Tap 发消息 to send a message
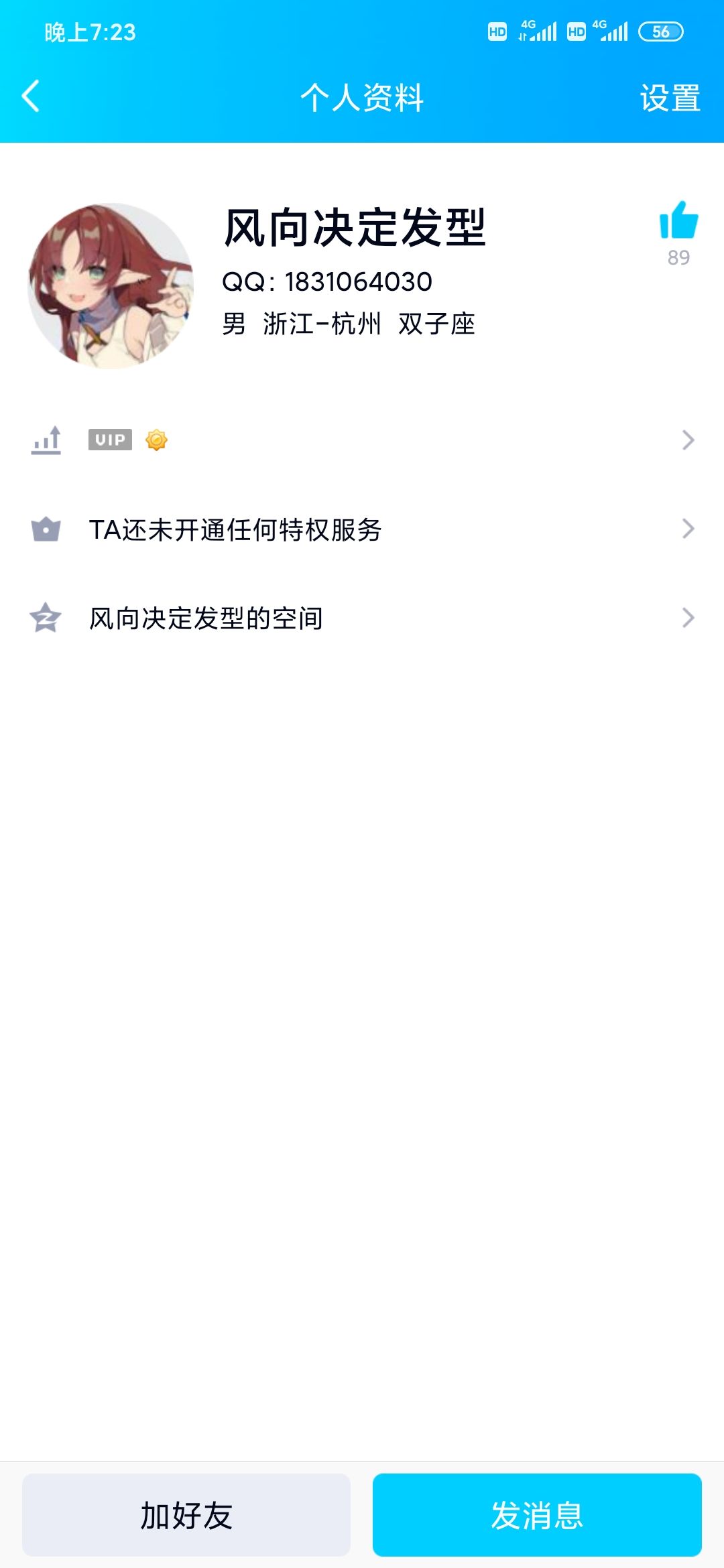 [537, 1514]
